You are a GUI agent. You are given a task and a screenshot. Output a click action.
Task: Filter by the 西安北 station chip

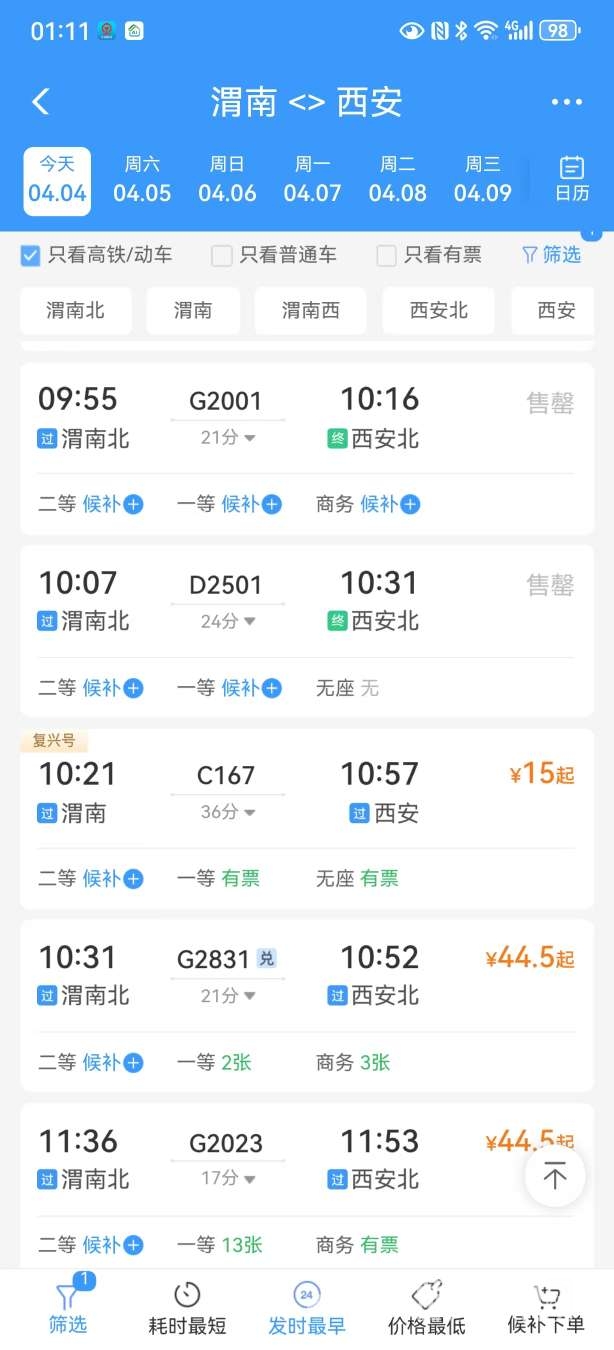coord(438,311)
